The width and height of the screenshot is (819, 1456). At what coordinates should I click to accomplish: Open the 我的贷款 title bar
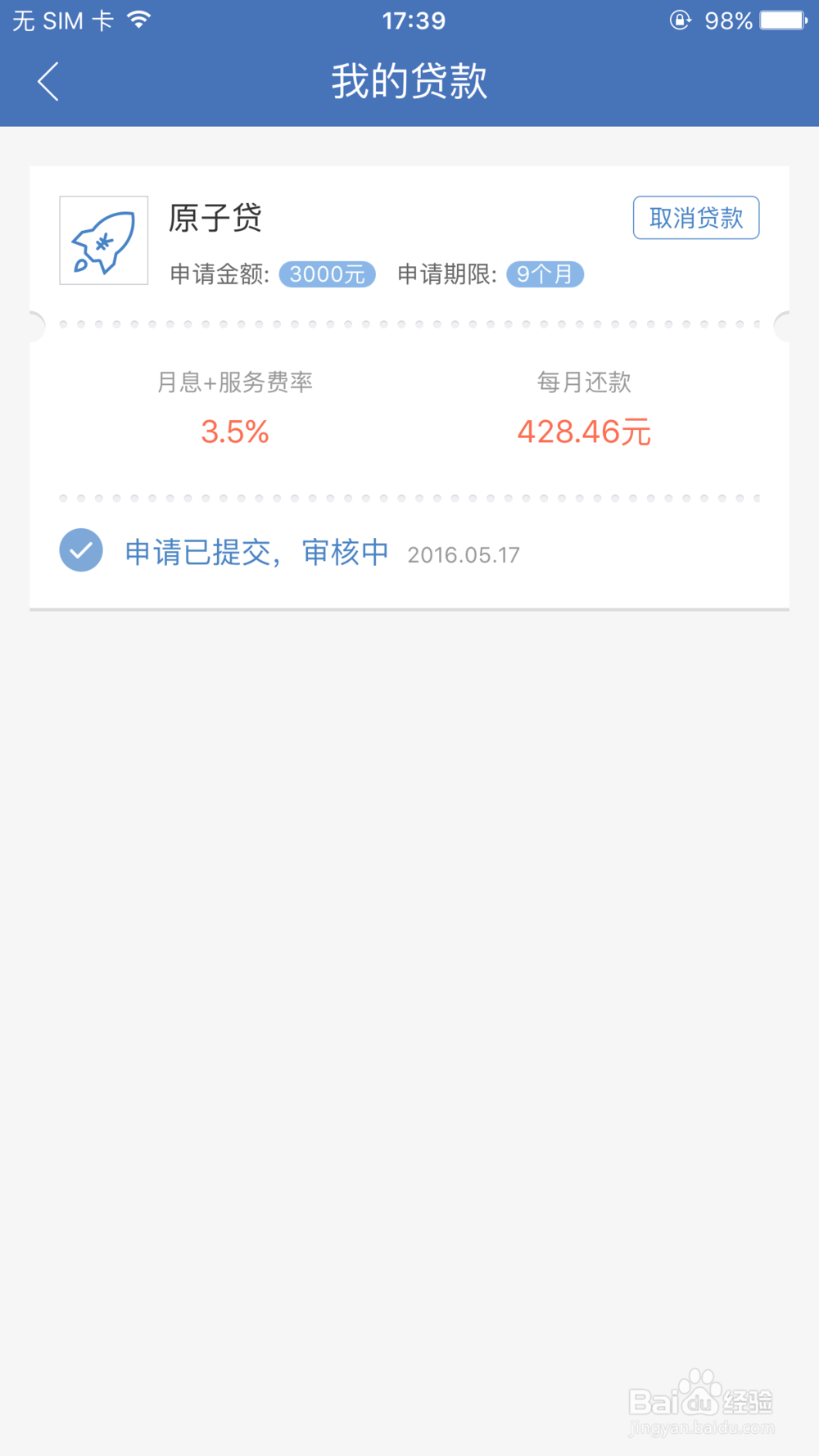tap(409, 81)
